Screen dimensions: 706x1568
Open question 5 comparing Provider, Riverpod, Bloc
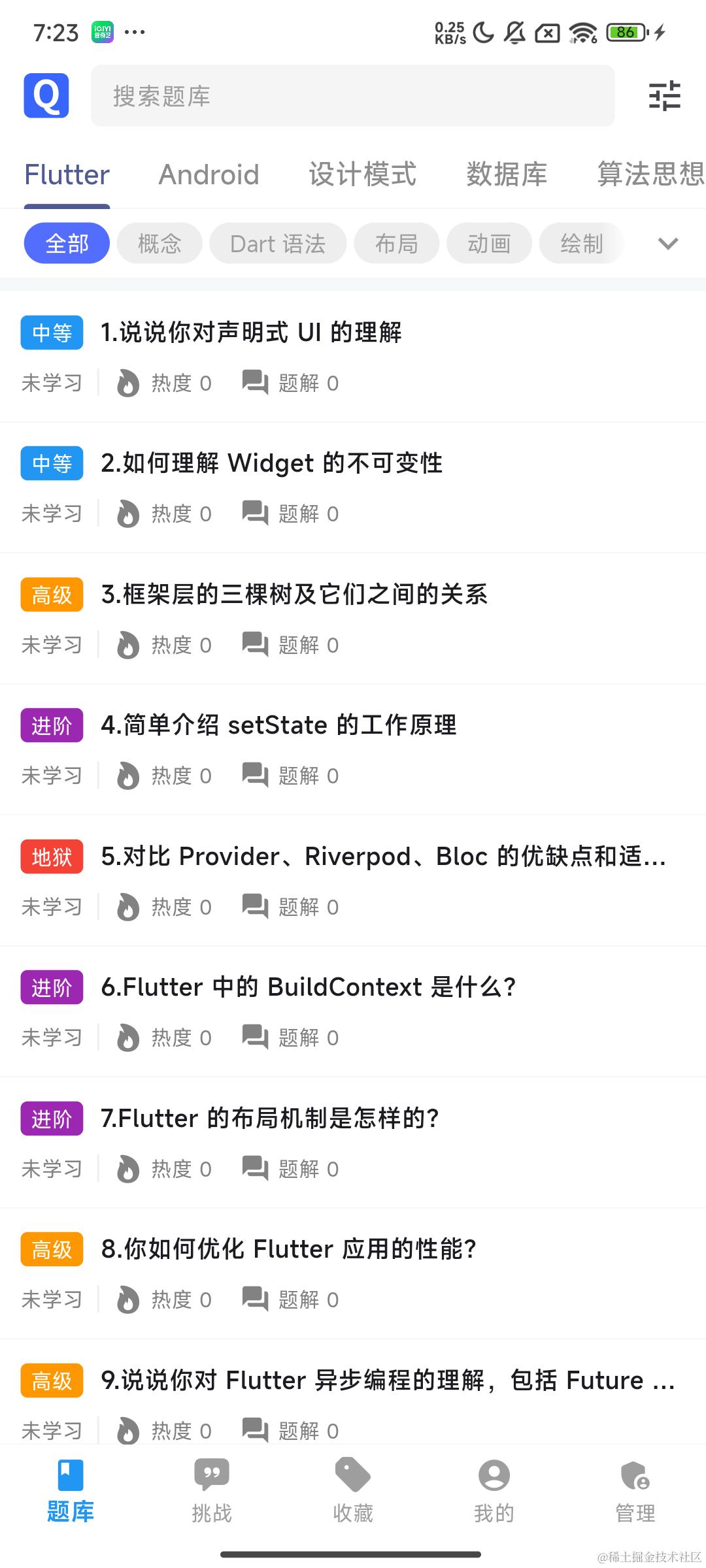pos(383,857)
